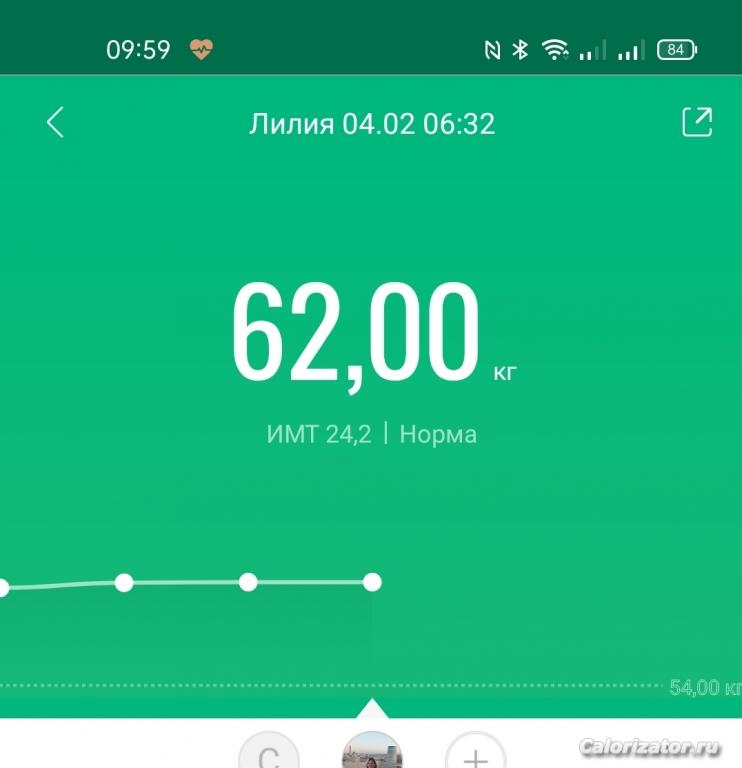Switch to the profile marked C
742x768 pixels.
pyautogui.click(x=268, y=754)
